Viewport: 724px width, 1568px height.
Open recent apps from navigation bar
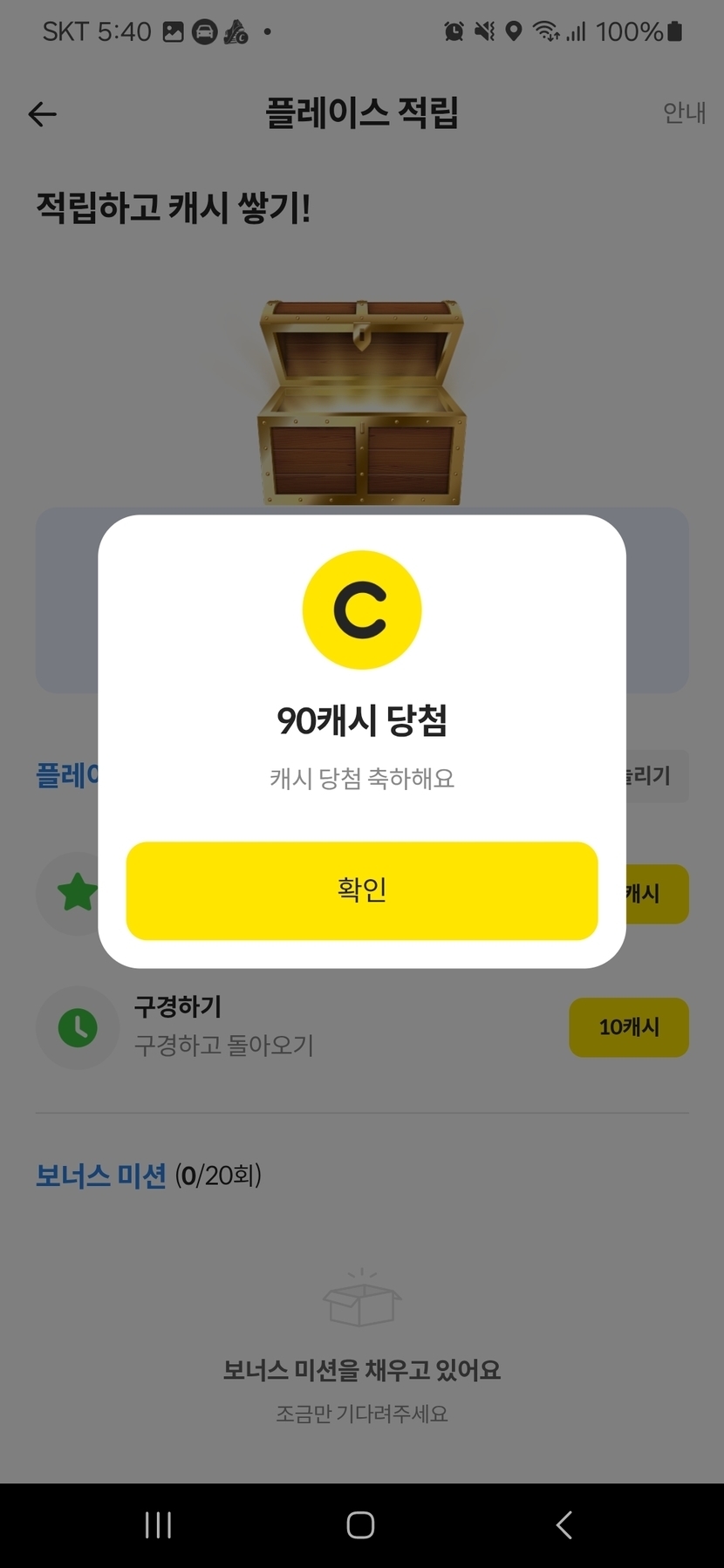pos(158,1525)
